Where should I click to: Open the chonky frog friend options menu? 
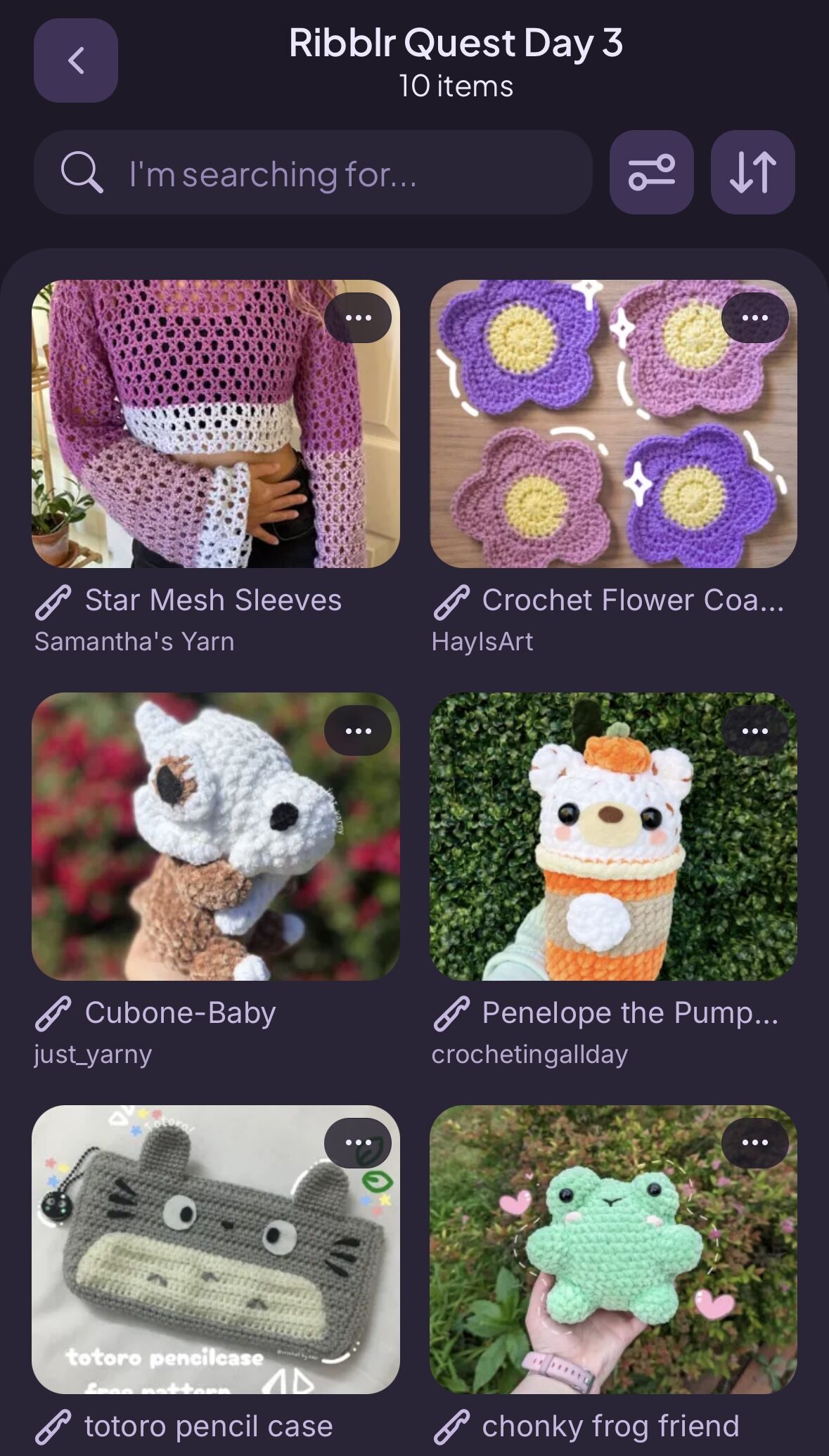coord(754,1142)
